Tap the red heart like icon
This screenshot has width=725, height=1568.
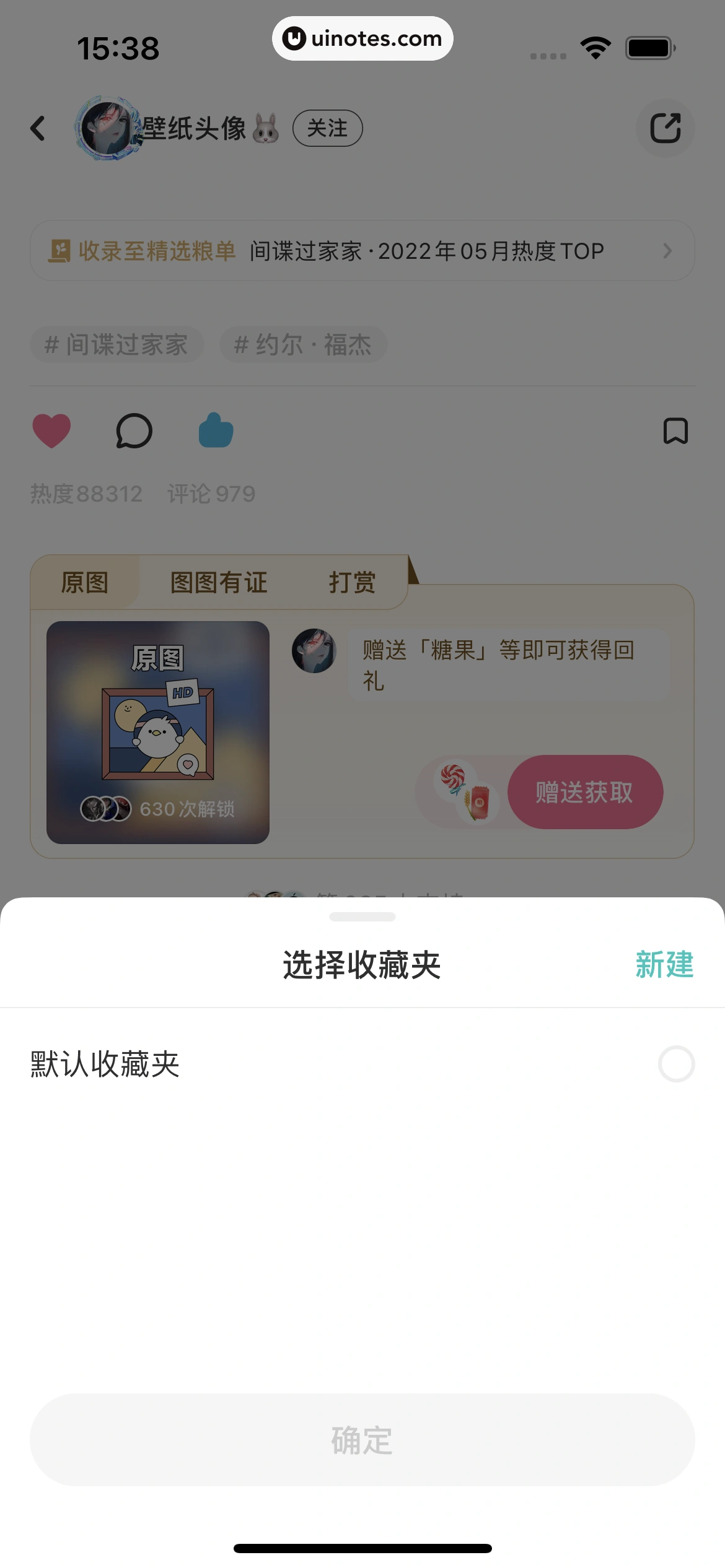52,430
